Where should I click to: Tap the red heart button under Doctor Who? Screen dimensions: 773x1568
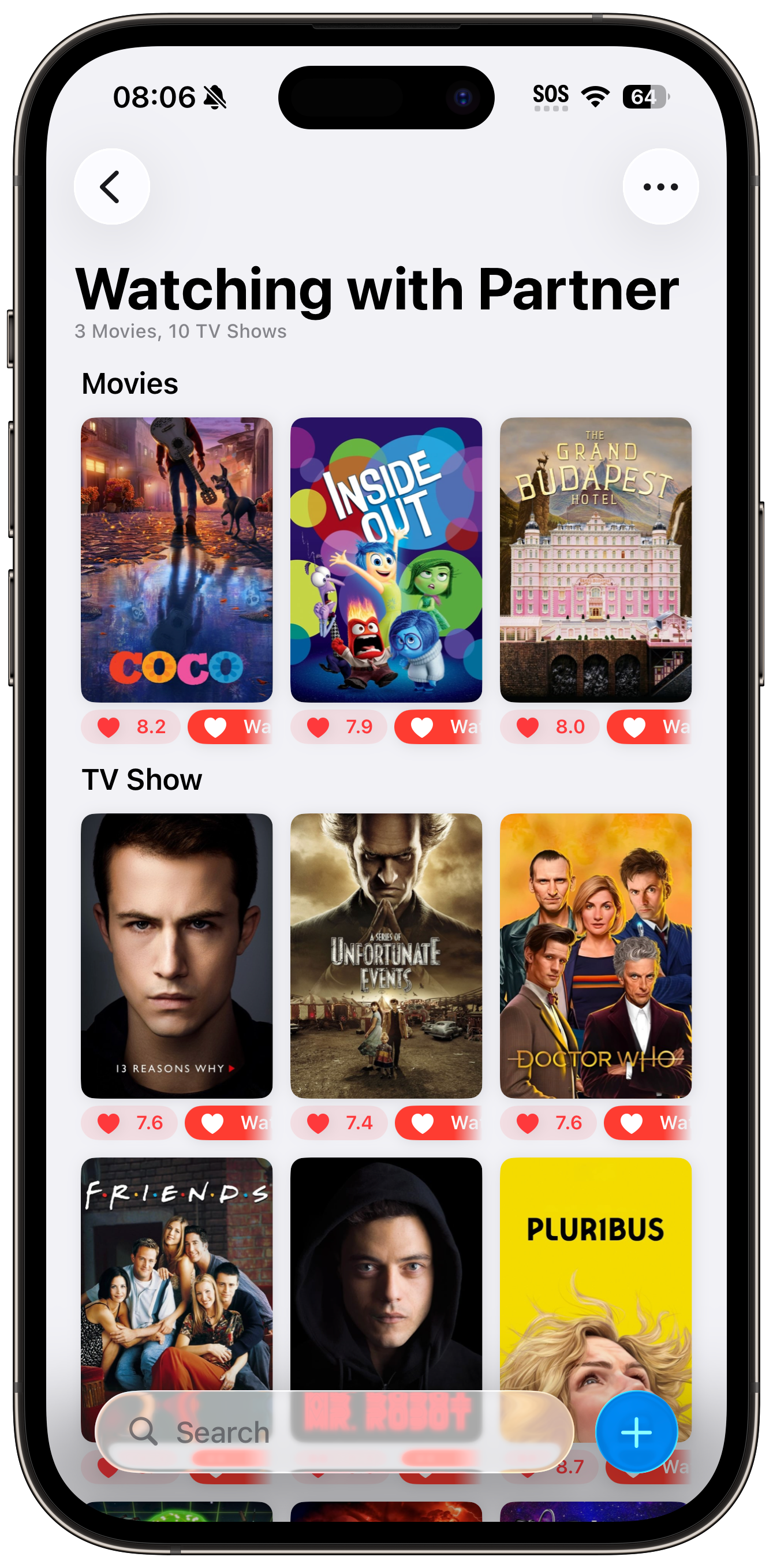648,1122
